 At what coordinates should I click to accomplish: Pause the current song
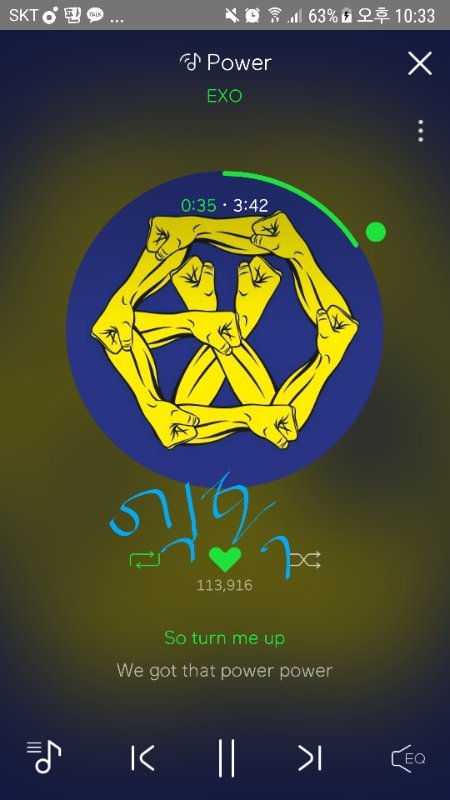click(226, 758)
